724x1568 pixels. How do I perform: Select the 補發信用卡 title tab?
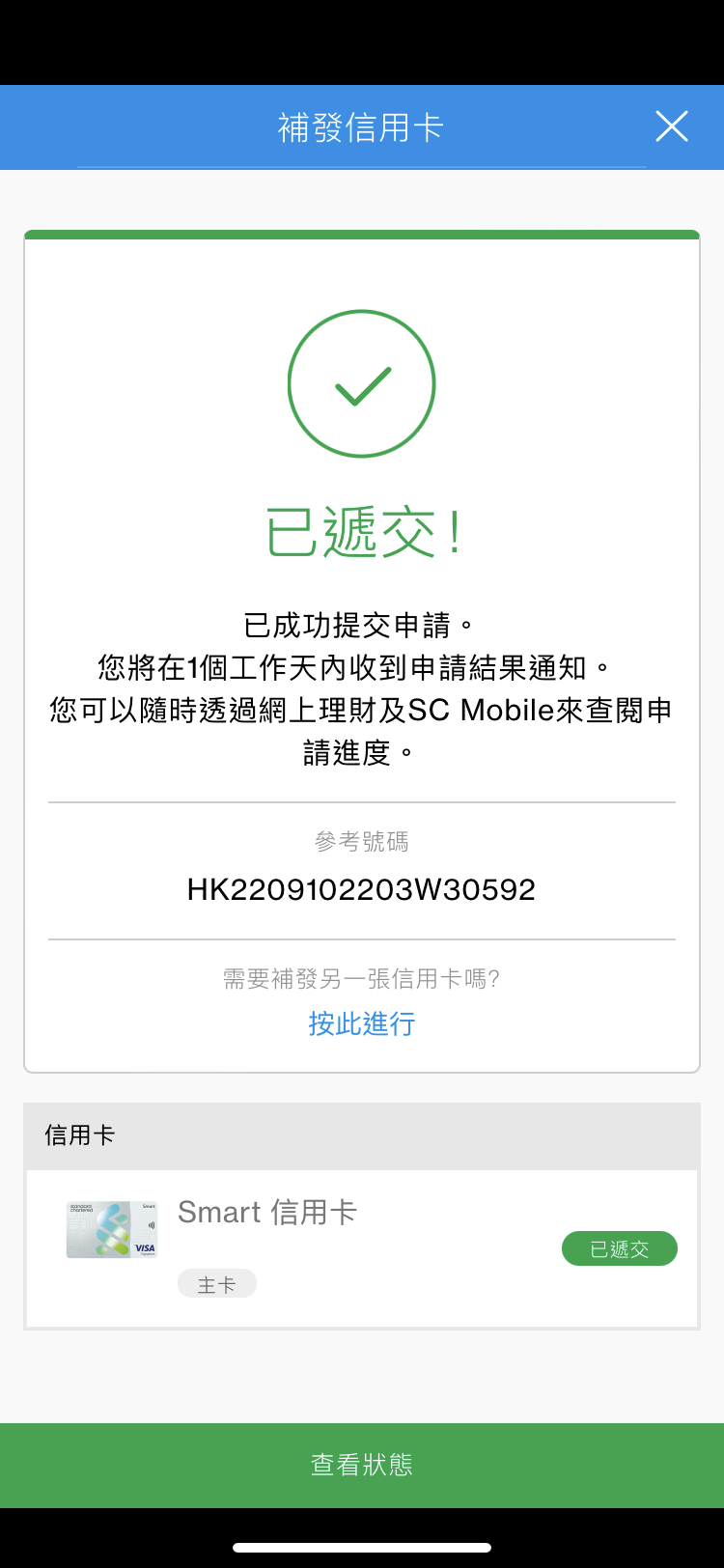pos(362,126)
